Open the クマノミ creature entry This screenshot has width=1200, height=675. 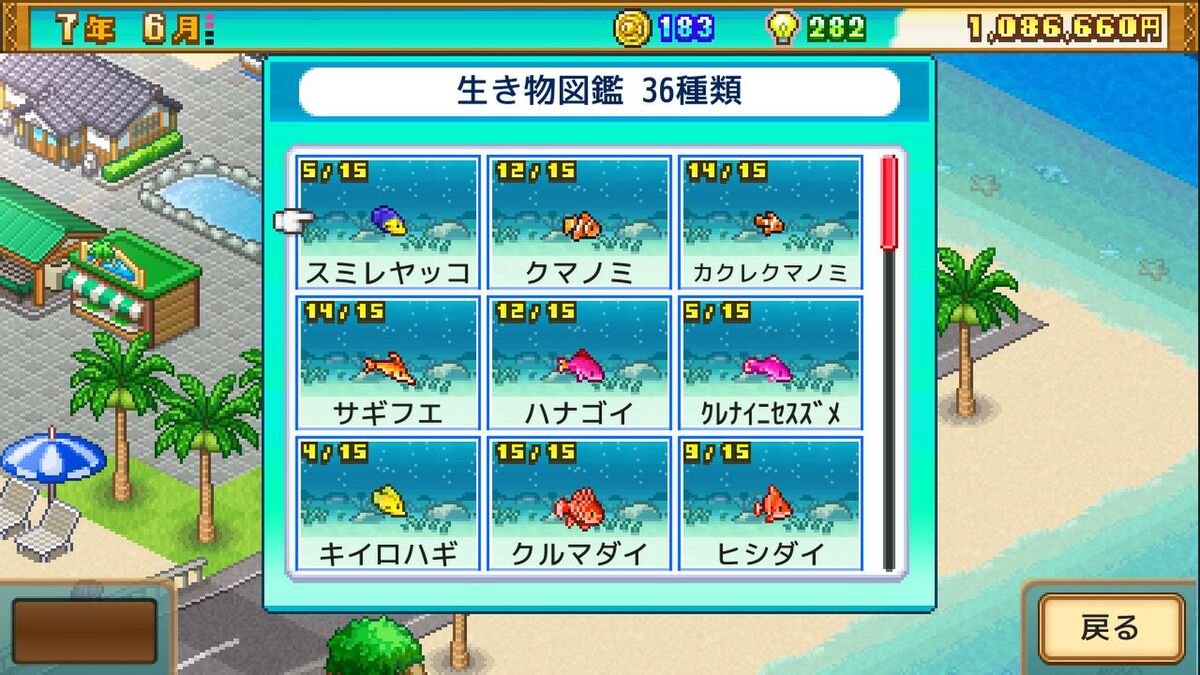coord(579,222)
